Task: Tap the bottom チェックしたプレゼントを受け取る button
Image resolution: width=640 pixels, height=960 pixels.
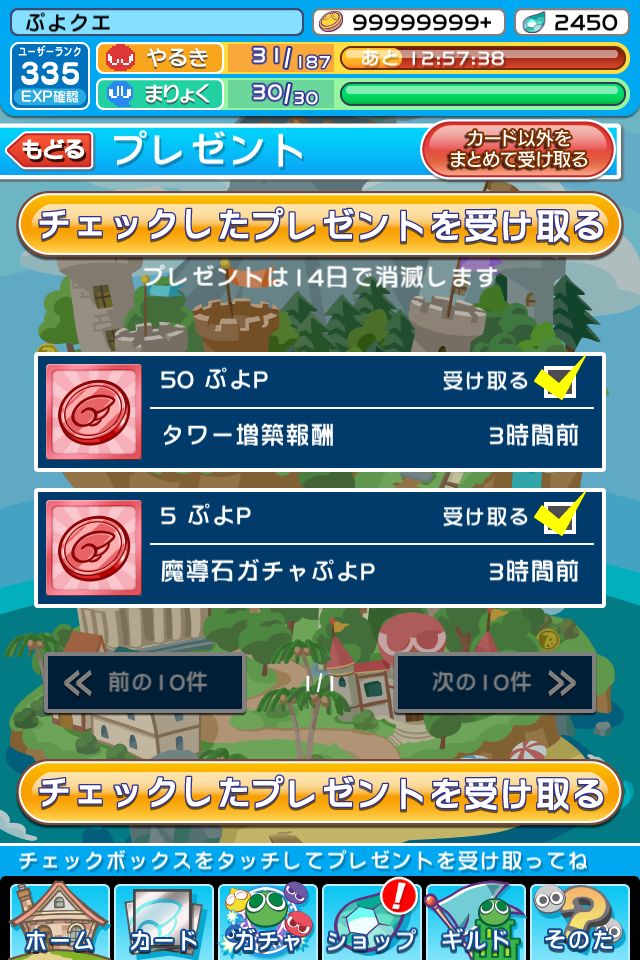Action: click(x=320, y=793)
